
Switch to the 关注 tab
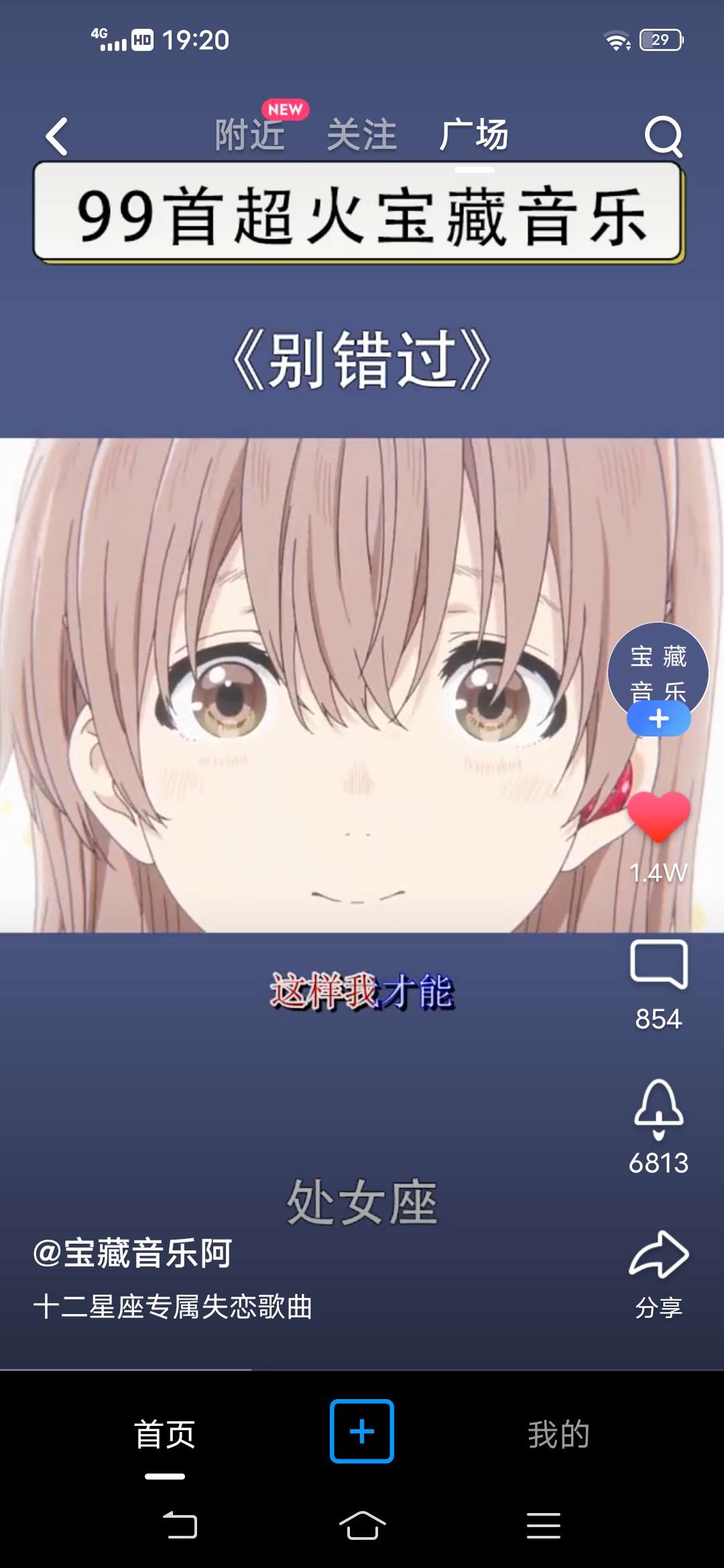coord(361,135)
